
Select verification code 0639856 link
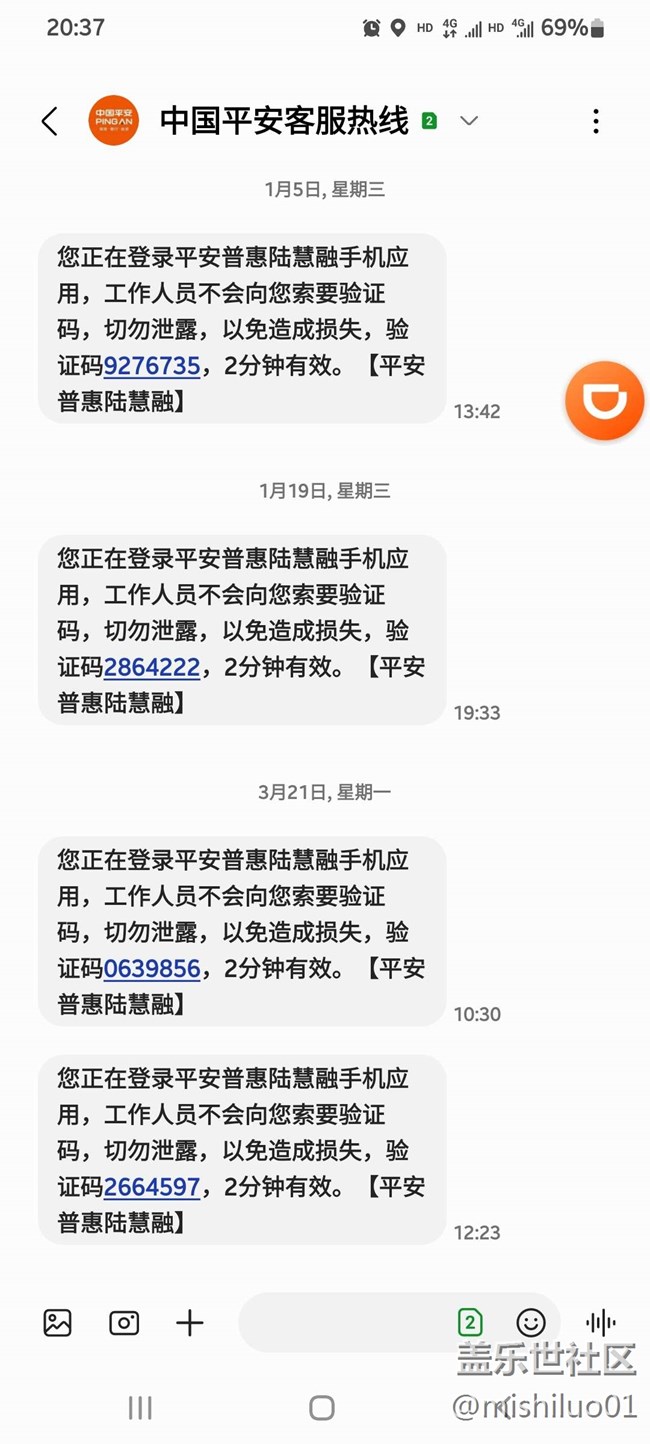pyautogui.click(x=152, y=969)
